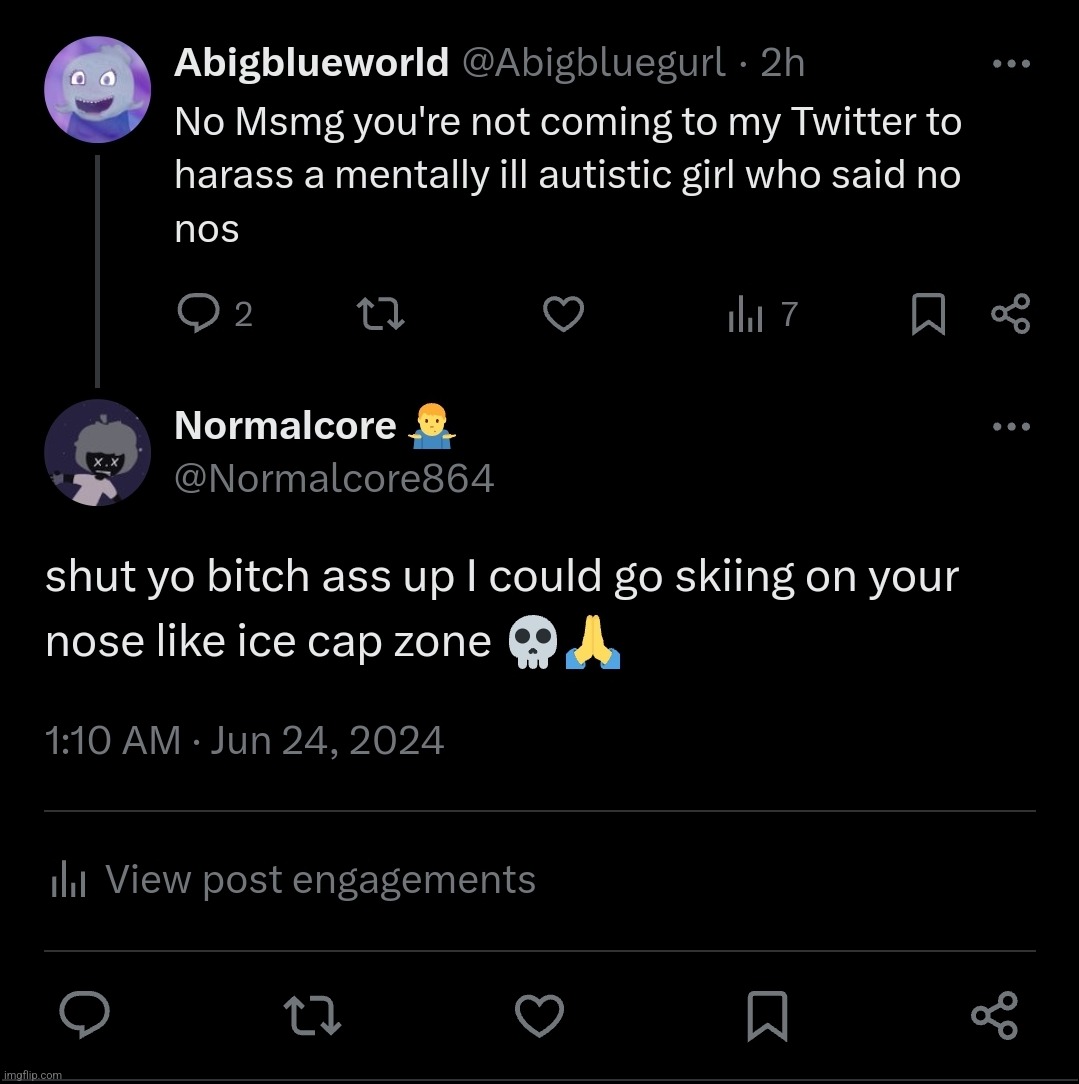Reply to Abigblueworld's post

(198, 315)
